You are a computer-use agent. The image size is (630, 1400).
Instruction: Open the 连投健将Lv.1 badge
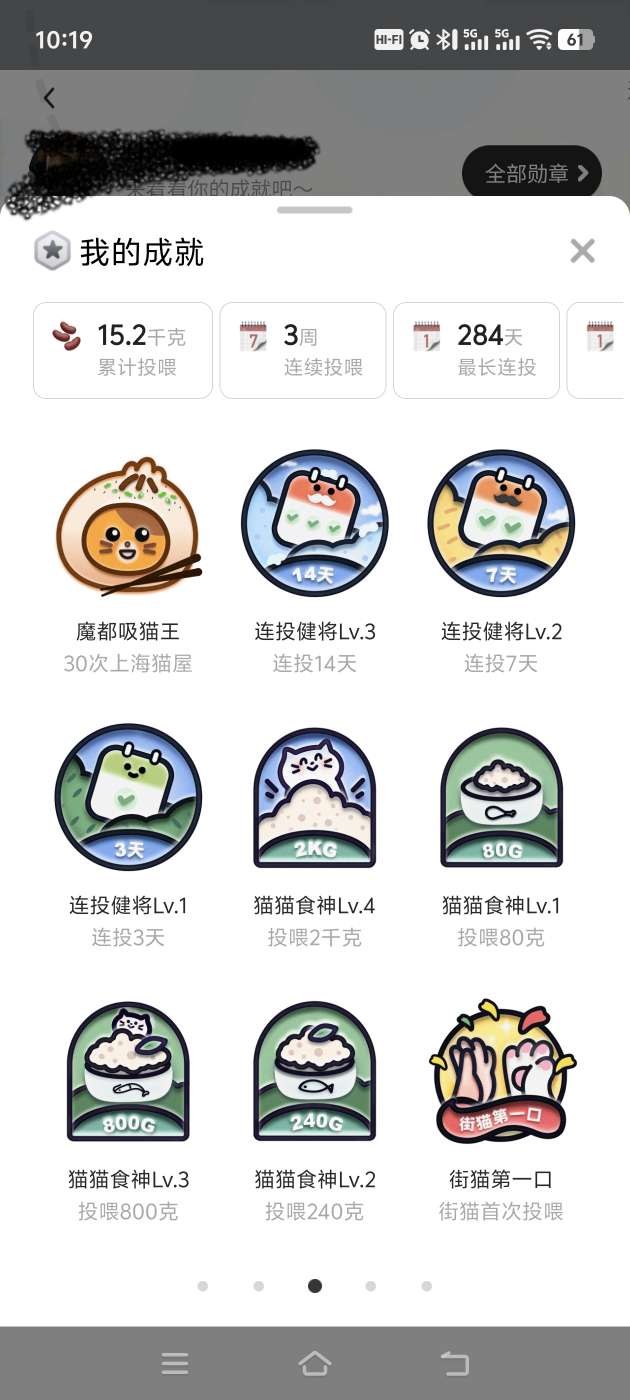[x=128, y=797]
